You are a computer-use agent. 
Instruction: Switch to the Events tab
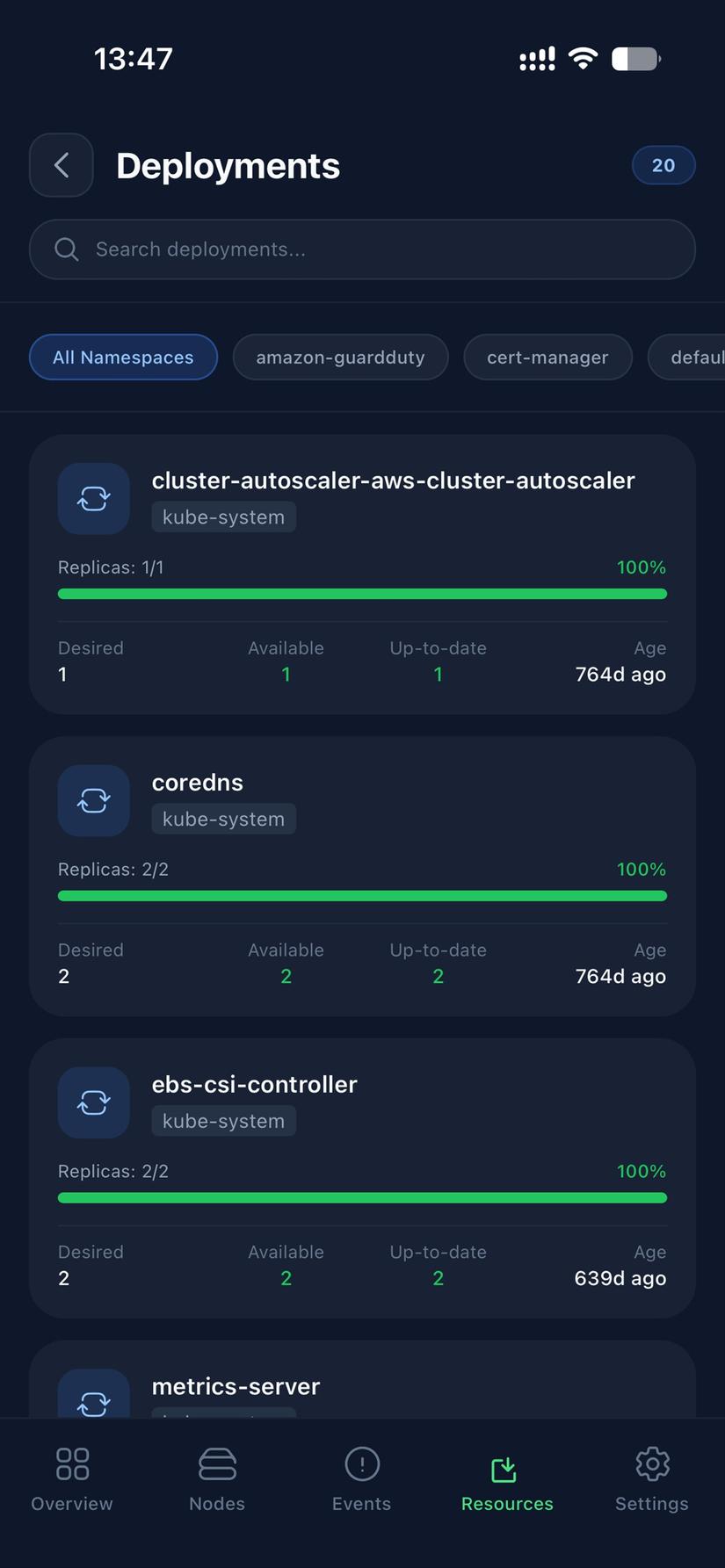pyautogui.click(x=362, y=1480)
